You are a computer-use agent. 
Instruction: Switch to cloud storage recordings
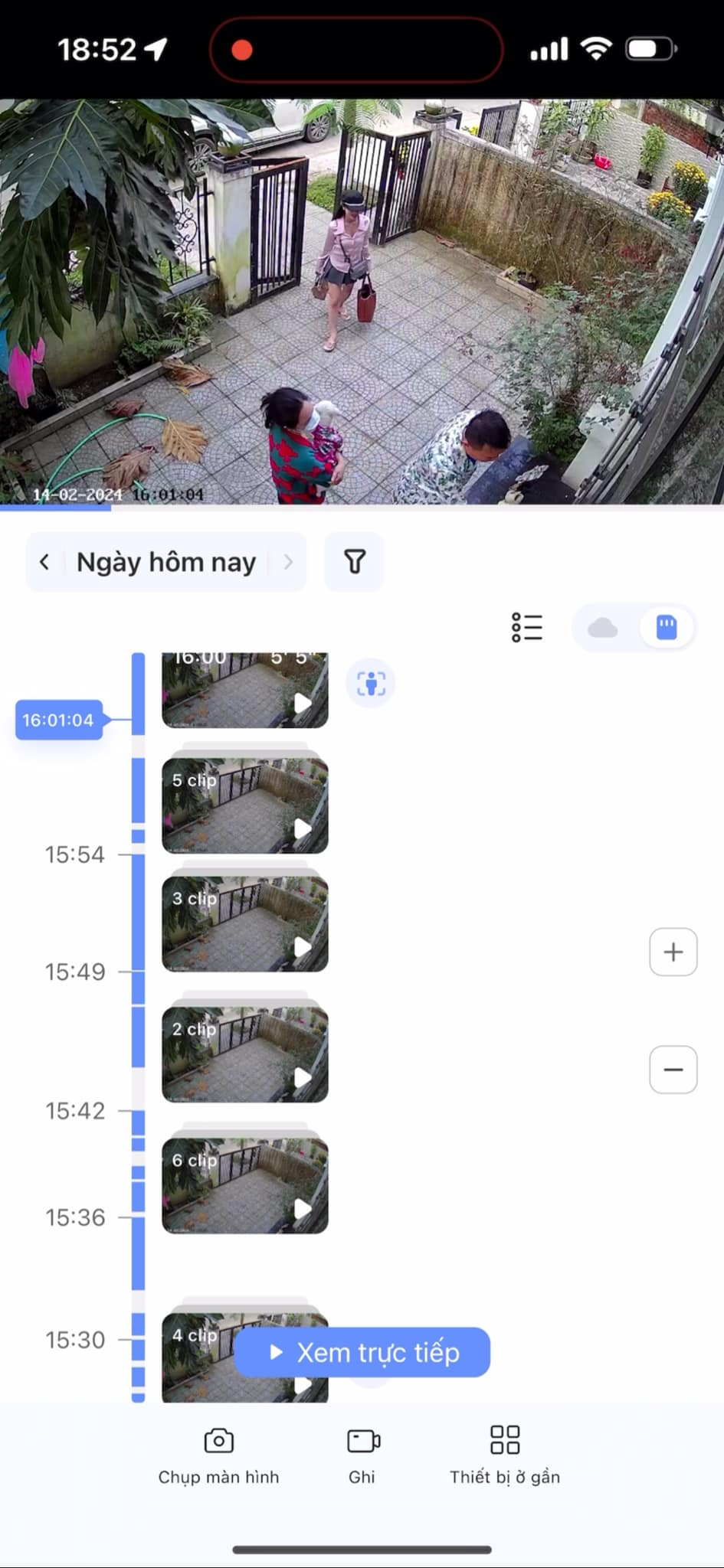tap(603, 628)
